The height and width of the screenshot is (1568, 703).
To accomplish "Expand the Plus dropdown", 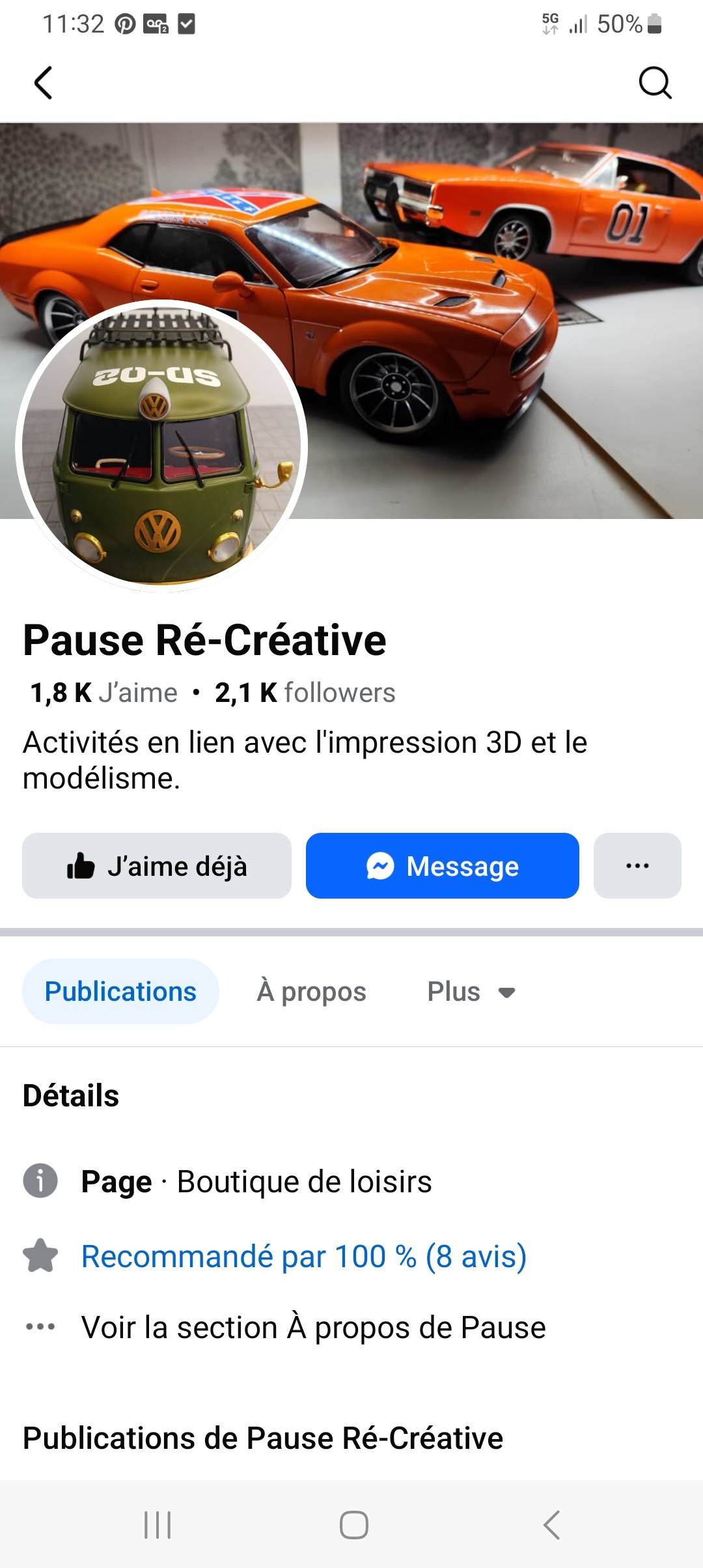I will (471, 991).
